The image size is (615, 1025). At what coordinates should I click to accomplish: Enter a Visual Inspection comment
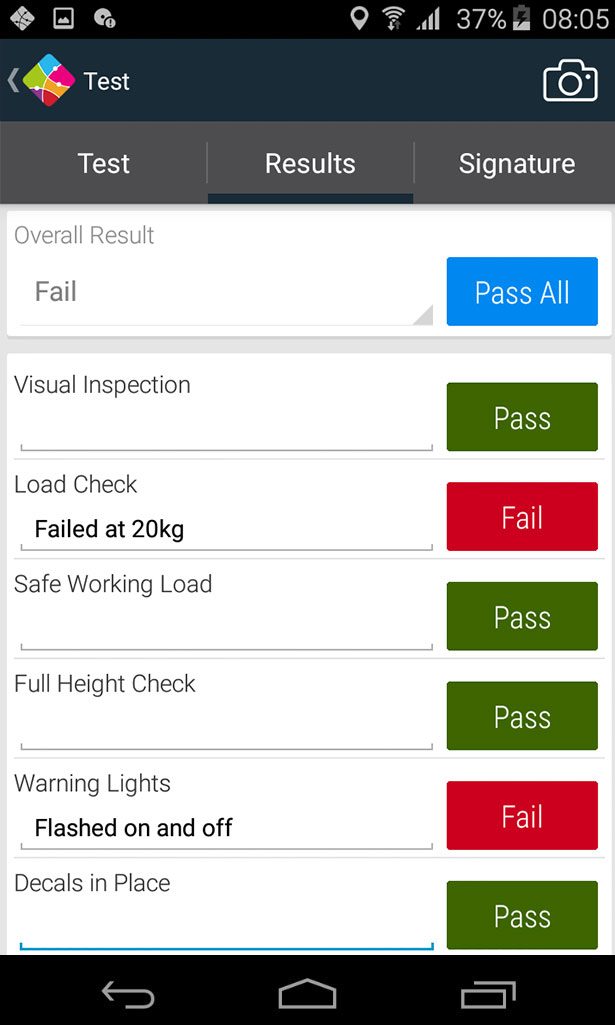pyautogui.click(x=226, y=430)
